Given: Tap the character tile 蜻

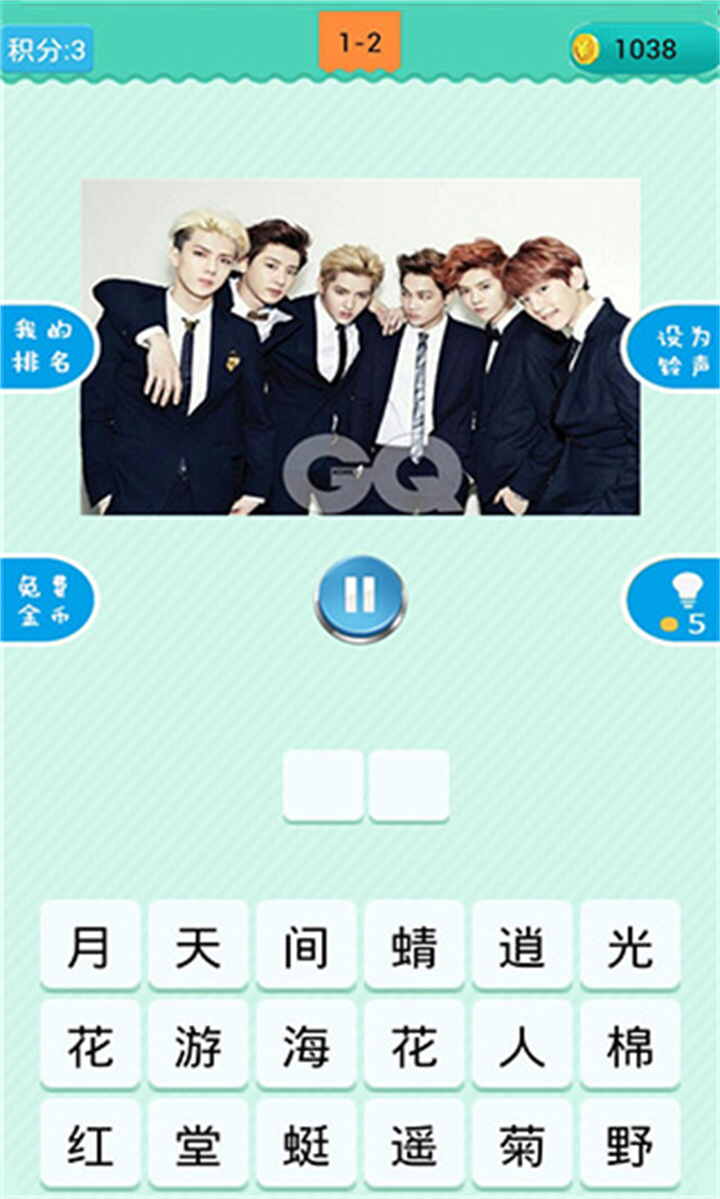Looking at the screenshot, I should tap(414, 945).
